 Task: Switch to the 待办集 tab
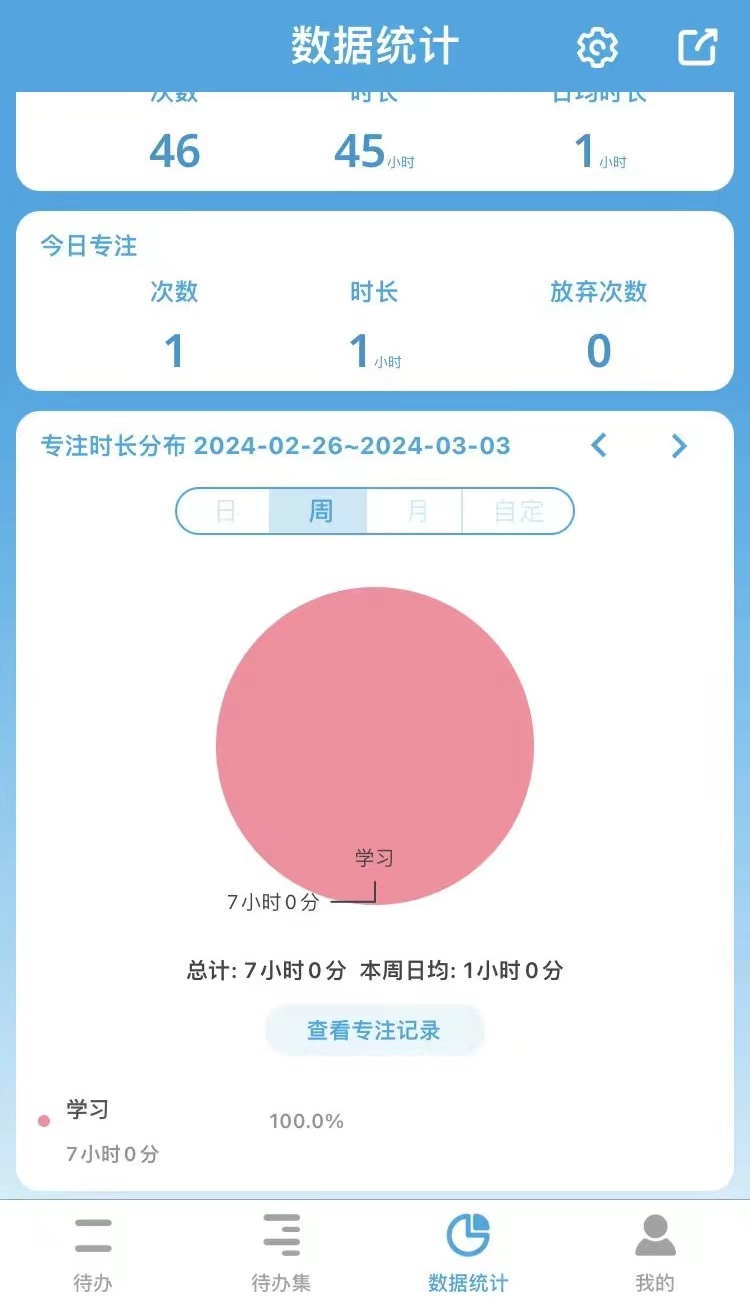tap(281, 1251)
